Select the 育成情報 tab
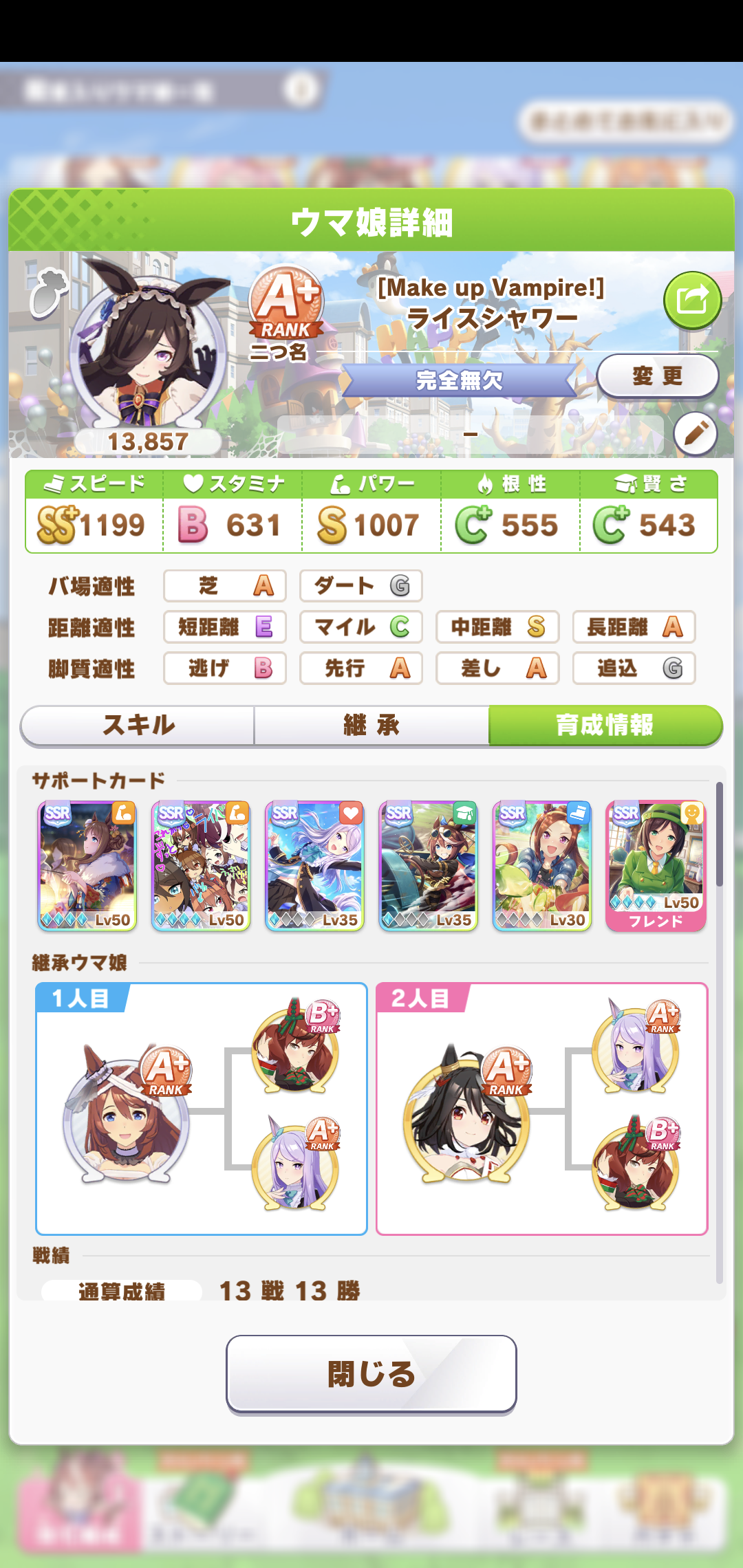The height and width of the screenshot is (1568, 743). 604,725
